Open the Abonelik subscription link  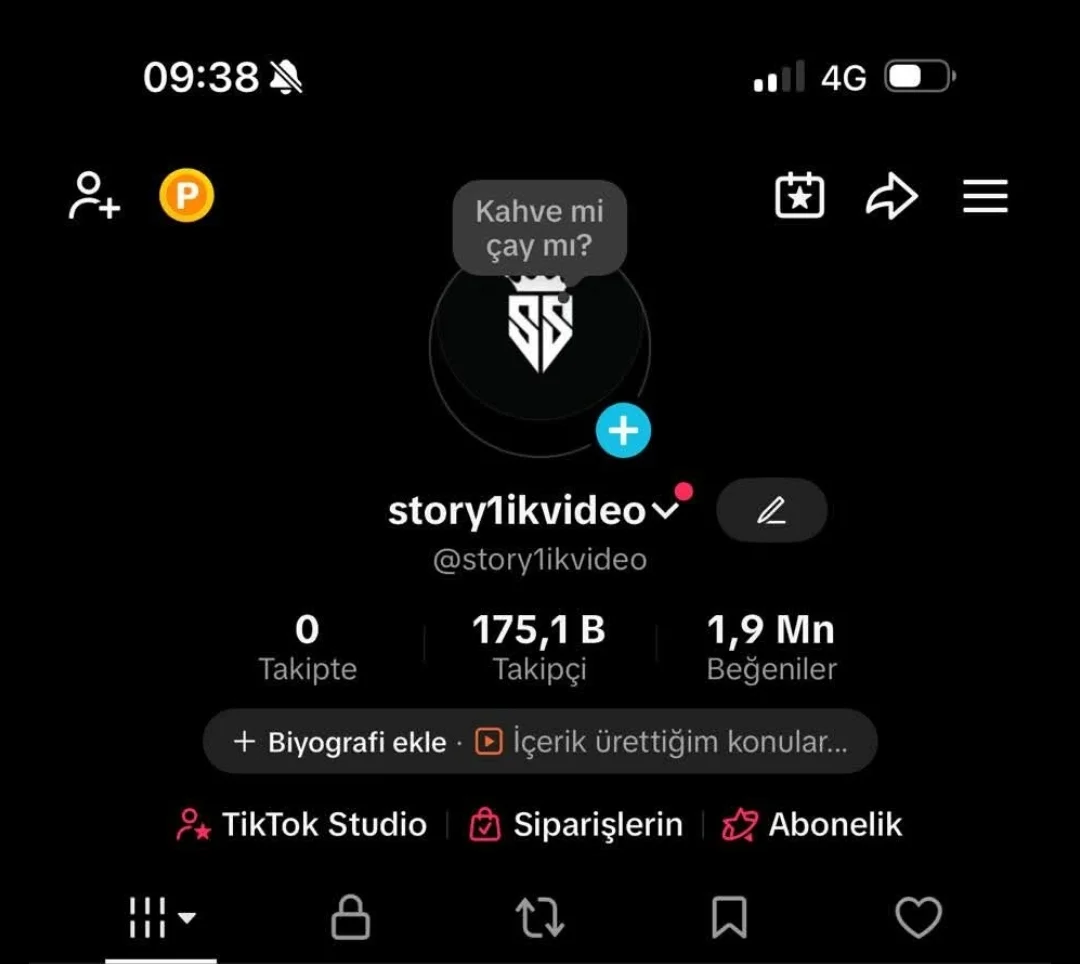tap(812, 825)
